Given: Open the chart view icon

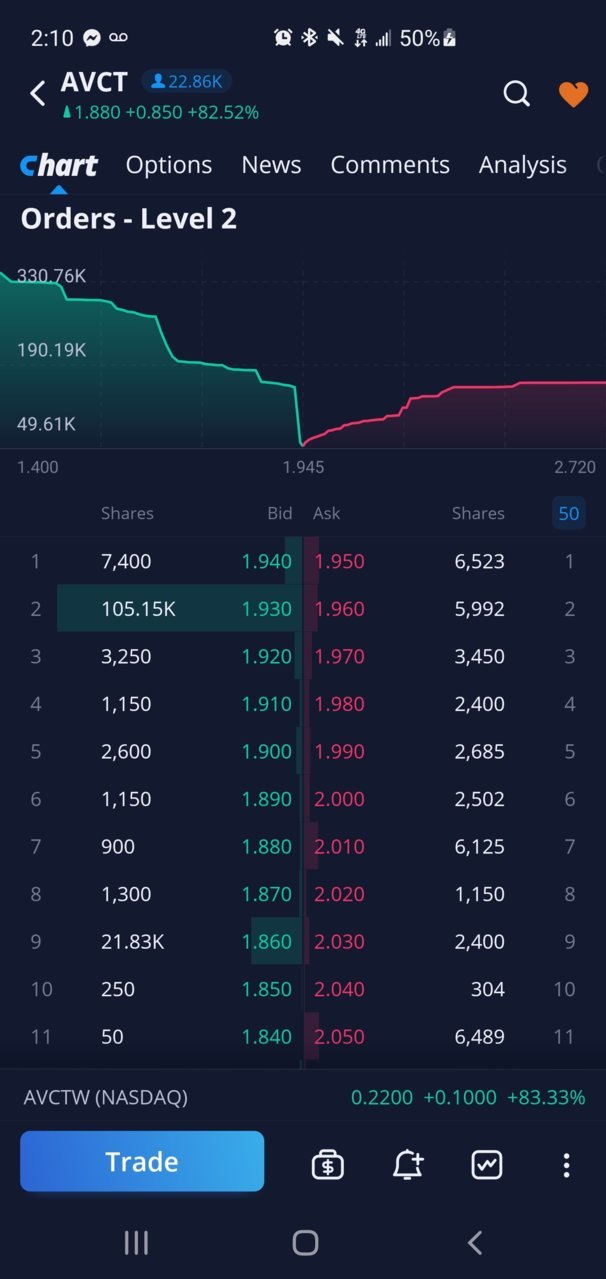Looking at the screenshot, I should [x=487, y=1164].
